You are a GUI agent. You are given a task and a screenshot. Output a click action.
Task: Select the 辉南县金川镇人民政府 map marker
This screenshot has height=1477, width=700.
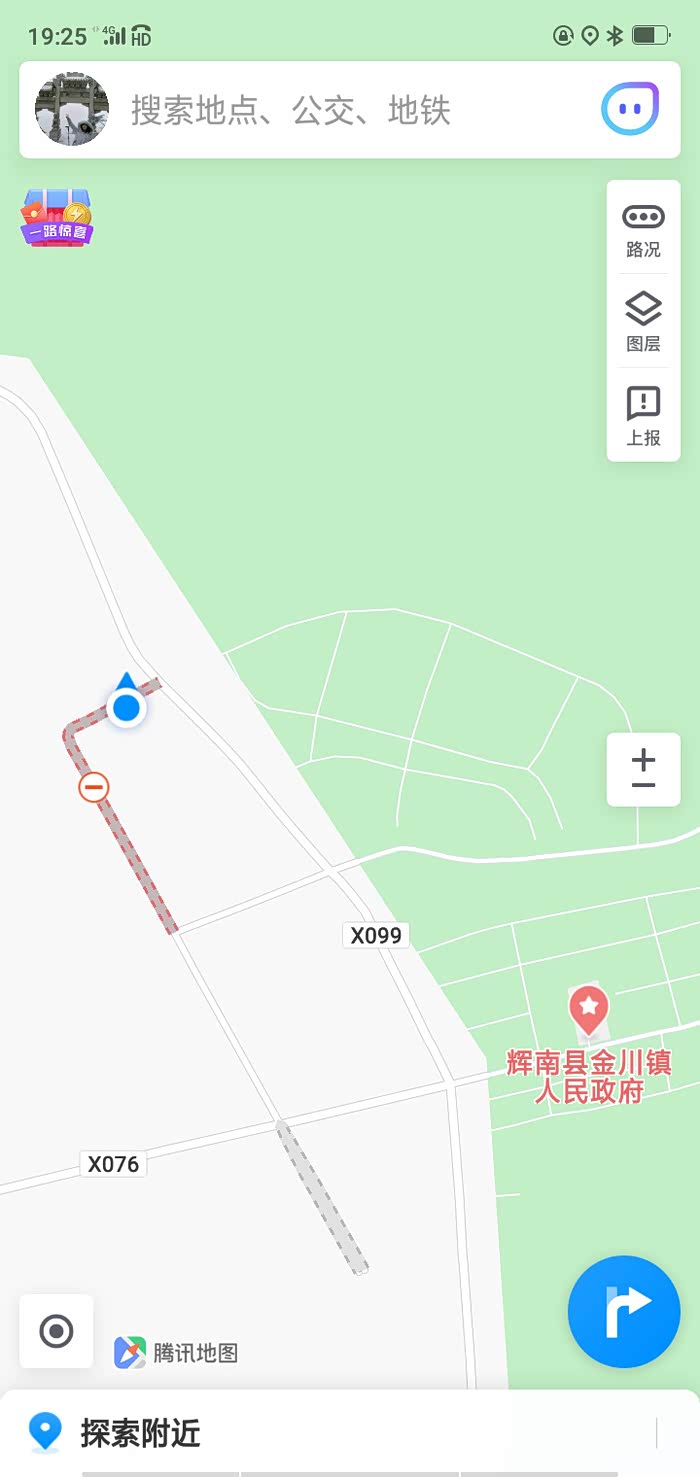coord(589,1010)
